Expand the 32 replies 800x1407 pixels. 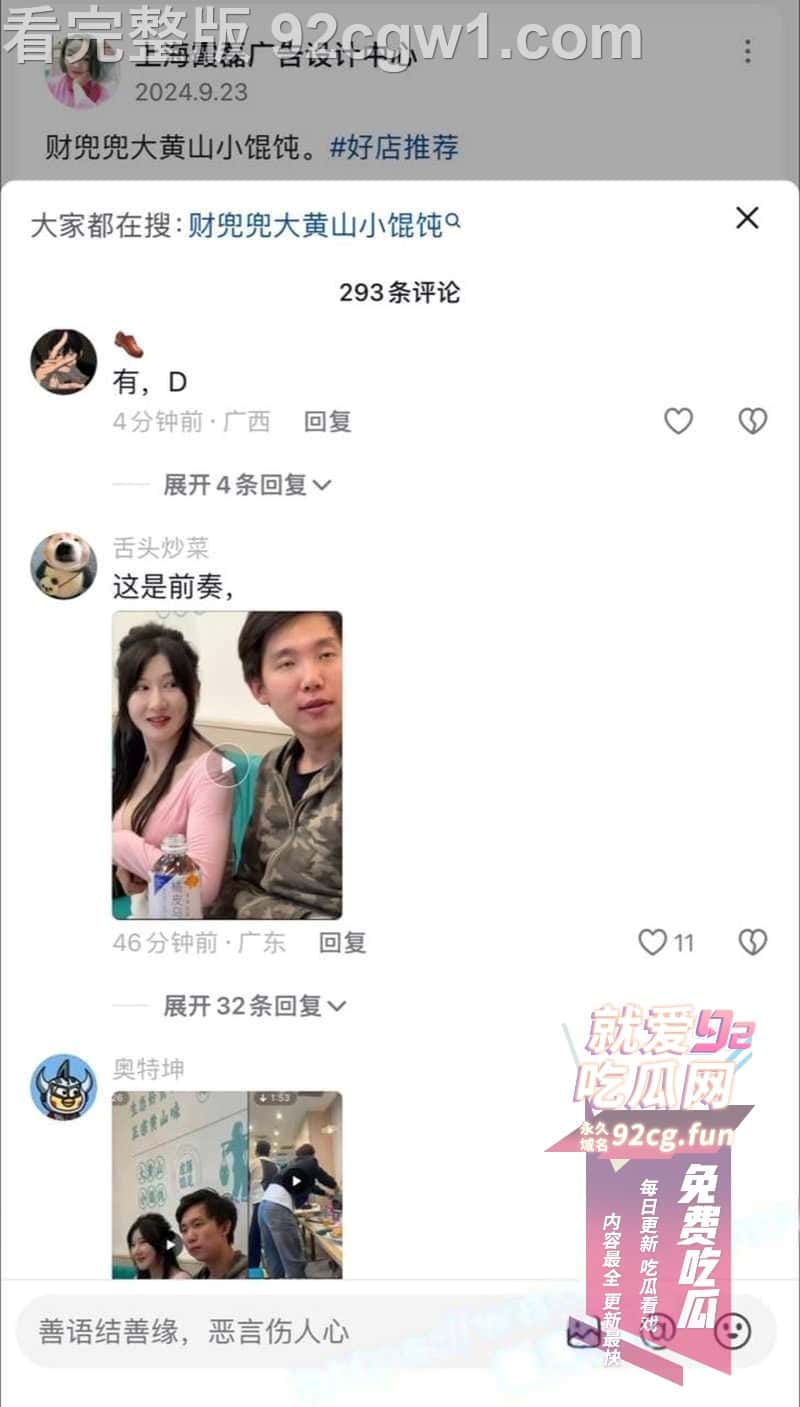coord(253,1006)
